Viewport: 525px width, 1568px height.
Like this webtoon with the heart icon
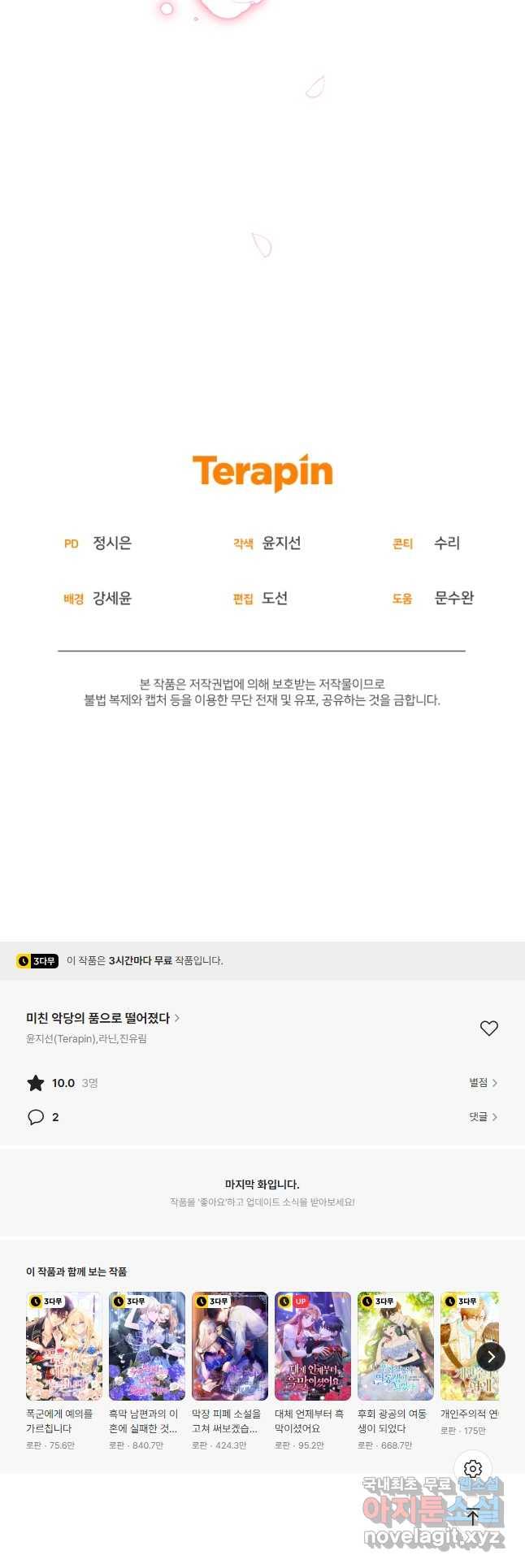pos(488,1028)
